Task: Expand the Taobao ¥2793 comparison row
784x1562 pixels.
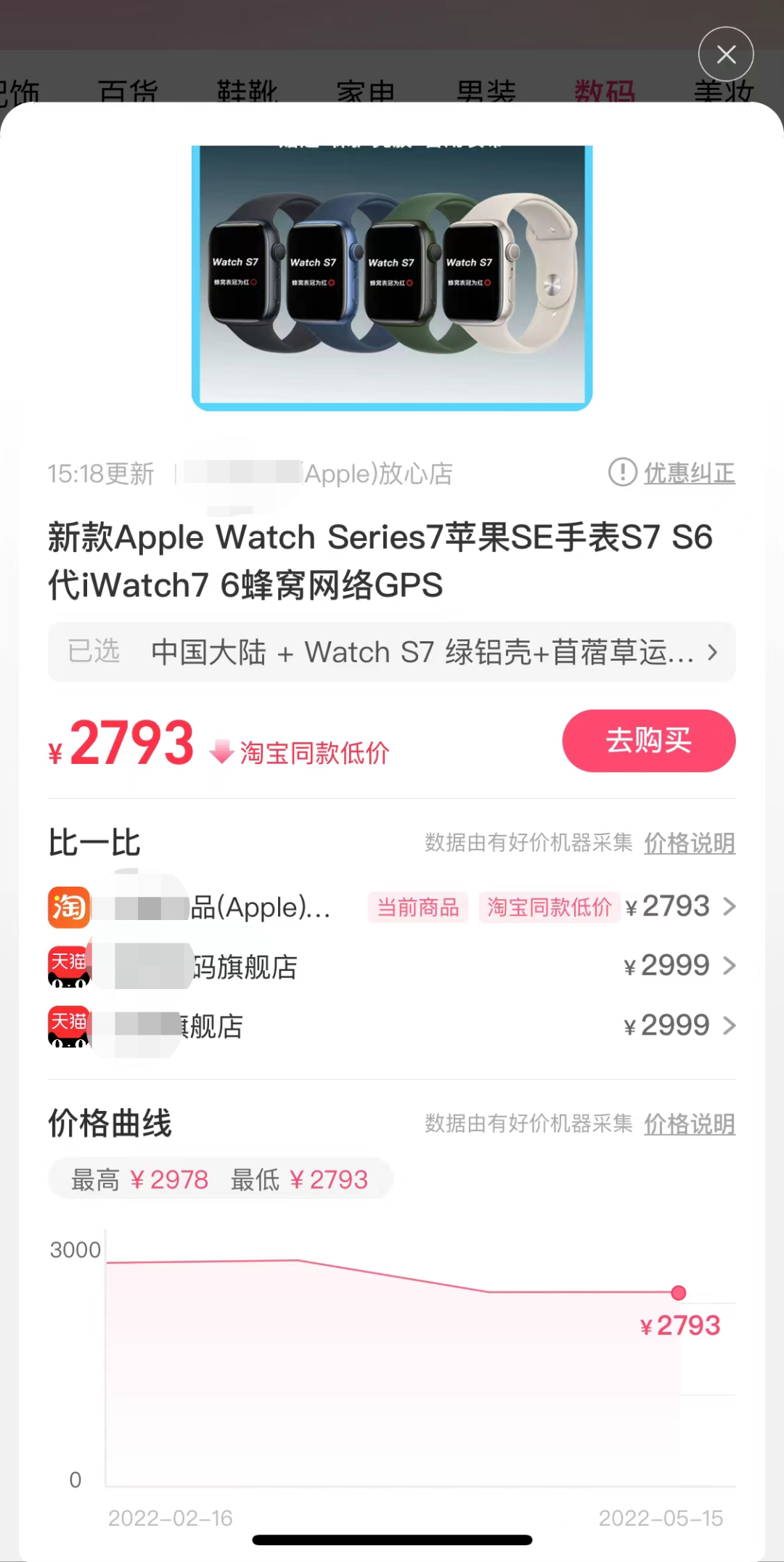Action: point(729,907)
